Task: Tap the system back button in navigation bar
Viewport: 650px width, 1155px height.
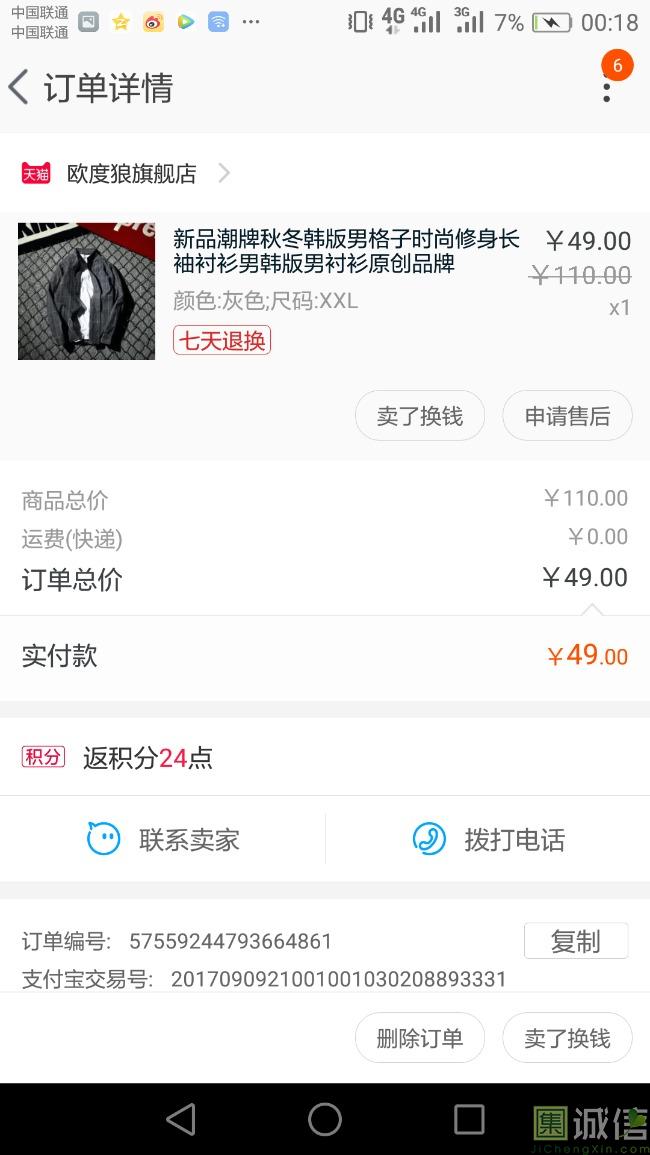Action: point(181,1119)
